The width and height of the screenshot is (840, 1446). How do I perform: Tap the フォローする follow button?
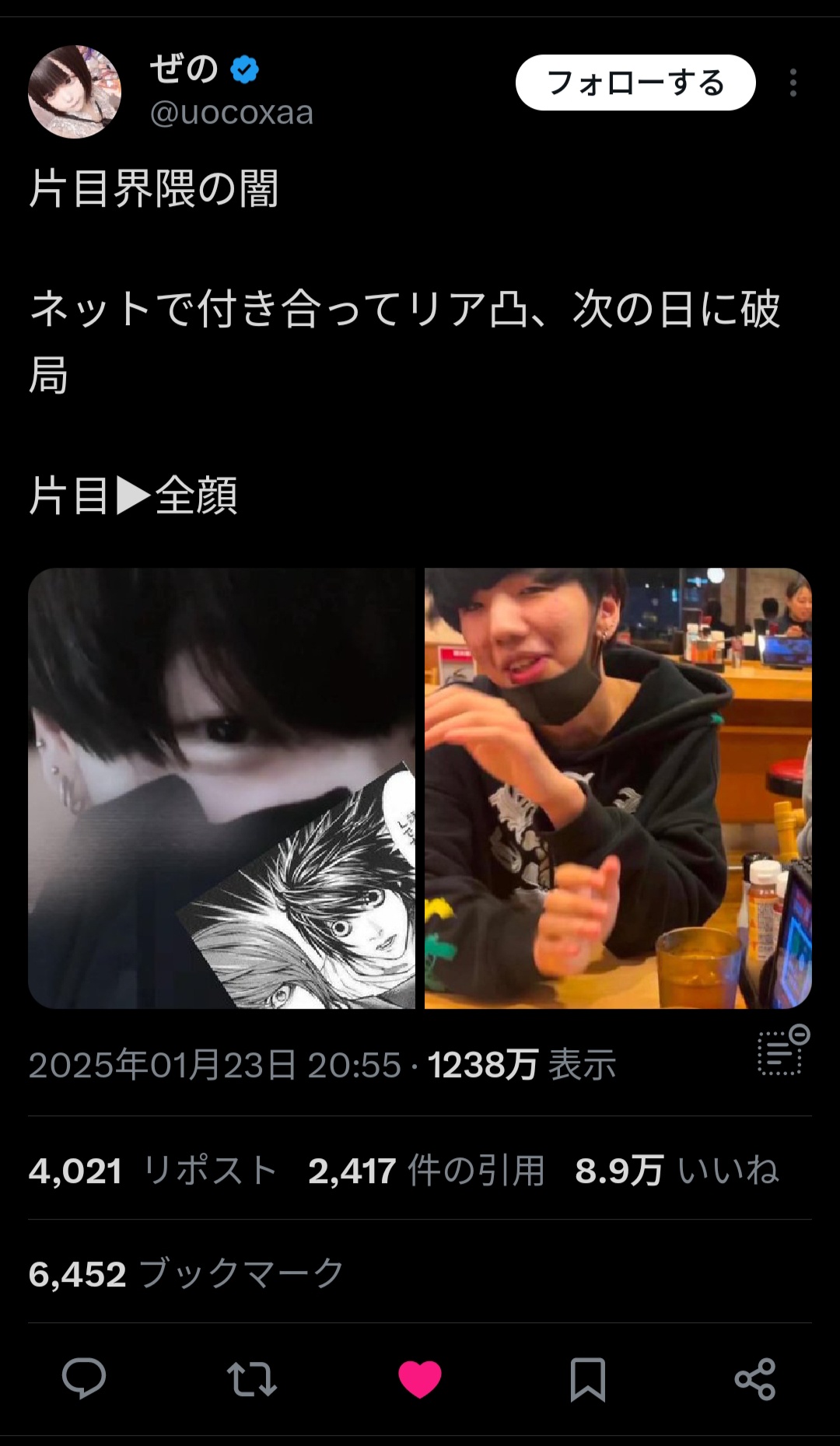pos(635,82)
